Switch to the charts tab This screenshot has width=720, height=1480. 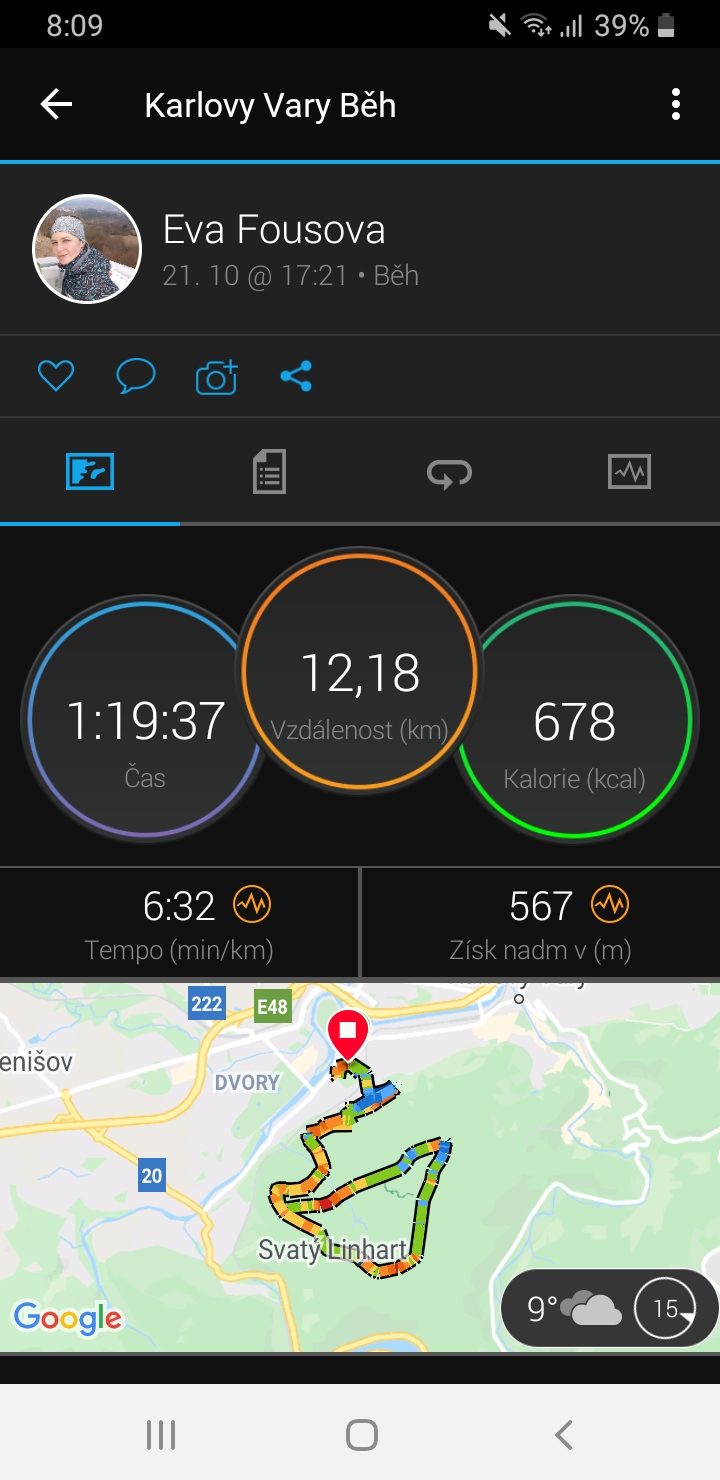[x=629, y=471]
